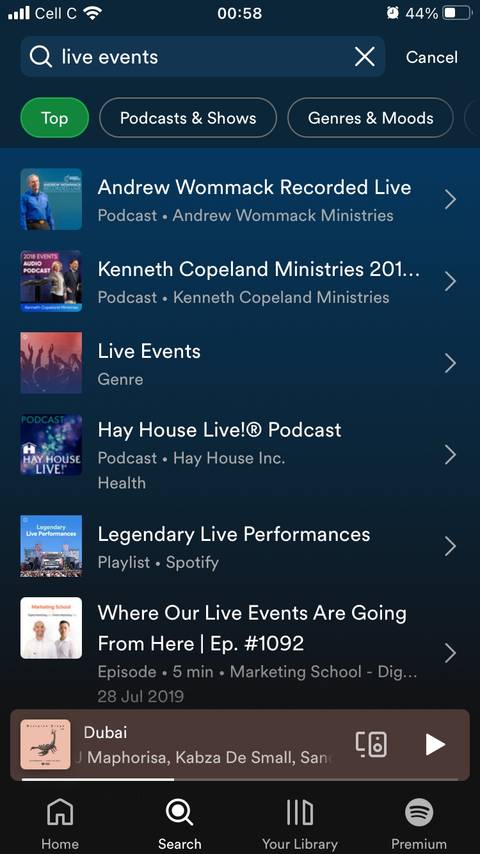Play the song Dubai

point(435,745)
